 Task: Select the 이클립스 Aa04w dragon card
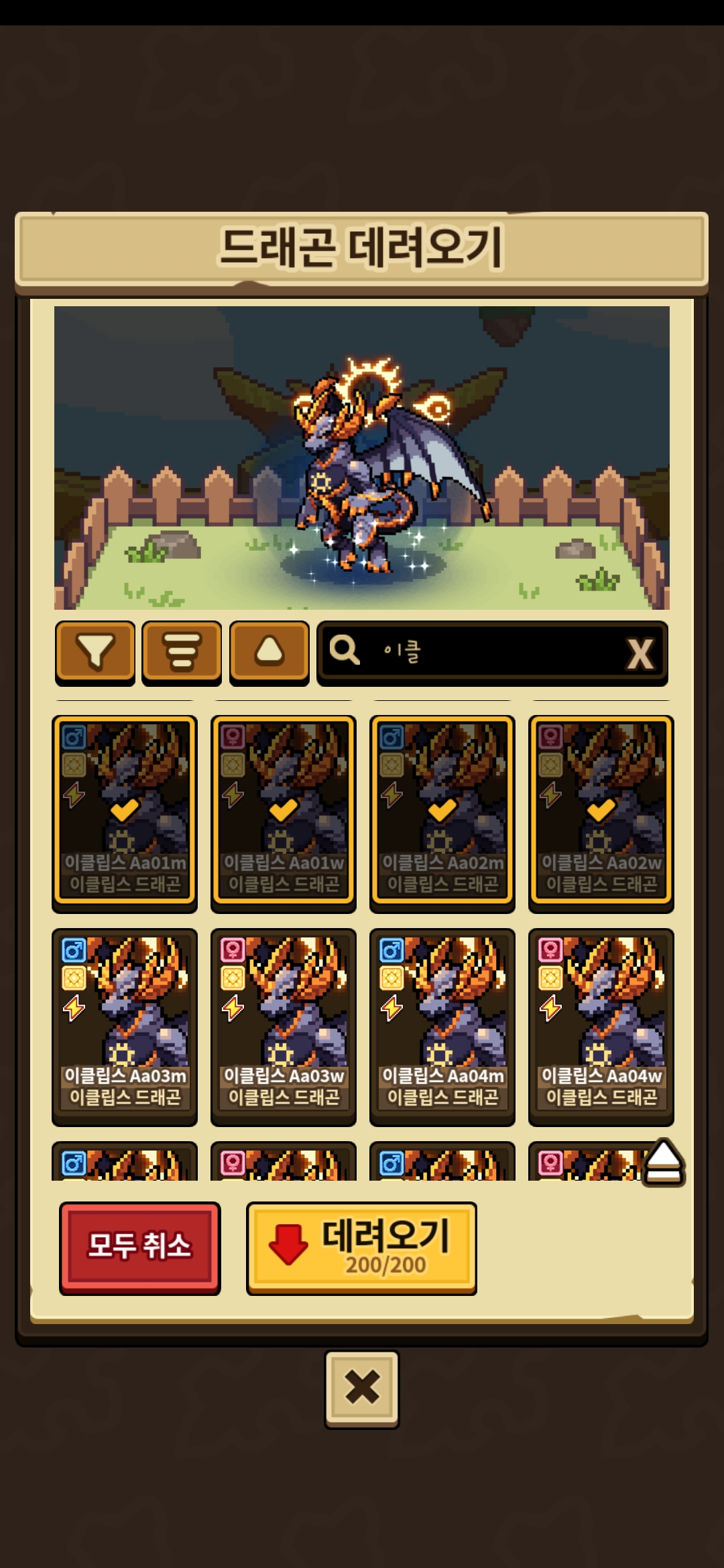tap(601, 1027)
